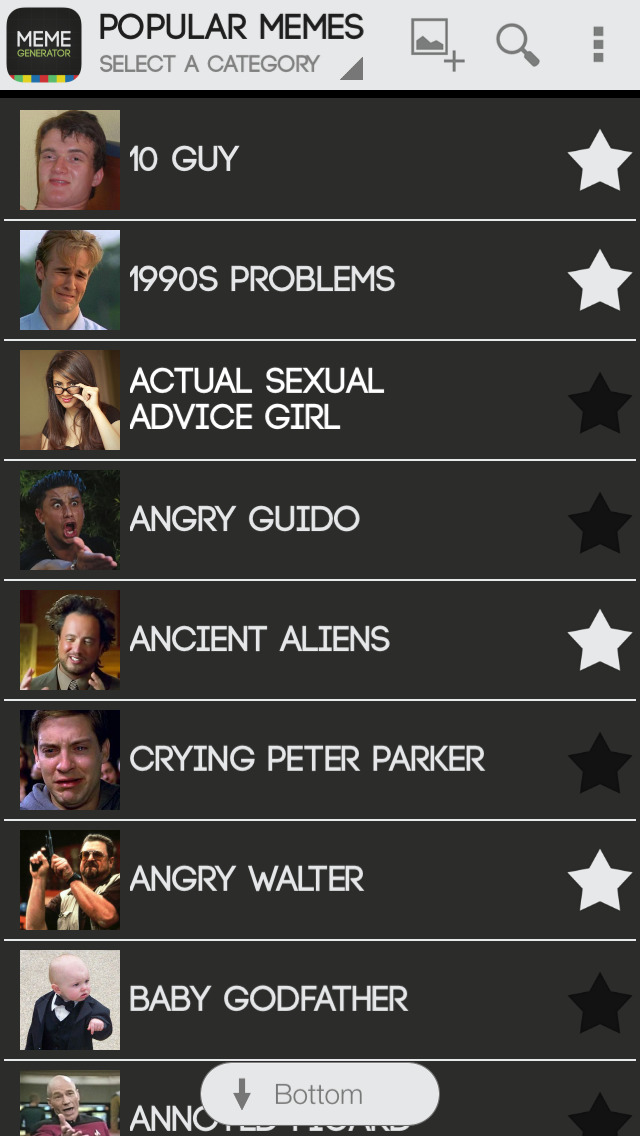Favorite Actual Sexual Advice Girl
Screen dimensions: 640x1136
point(599,403)
